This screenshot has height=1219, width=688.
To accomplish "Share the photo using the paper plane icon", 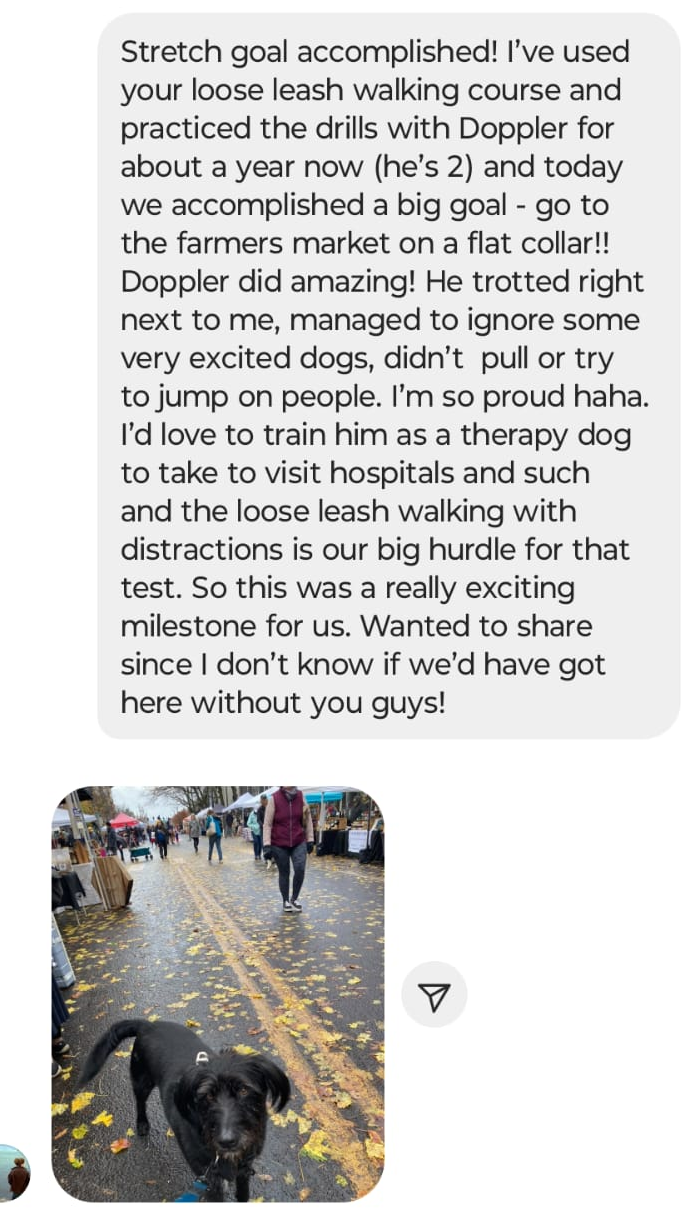I will (x=434, y=995).
